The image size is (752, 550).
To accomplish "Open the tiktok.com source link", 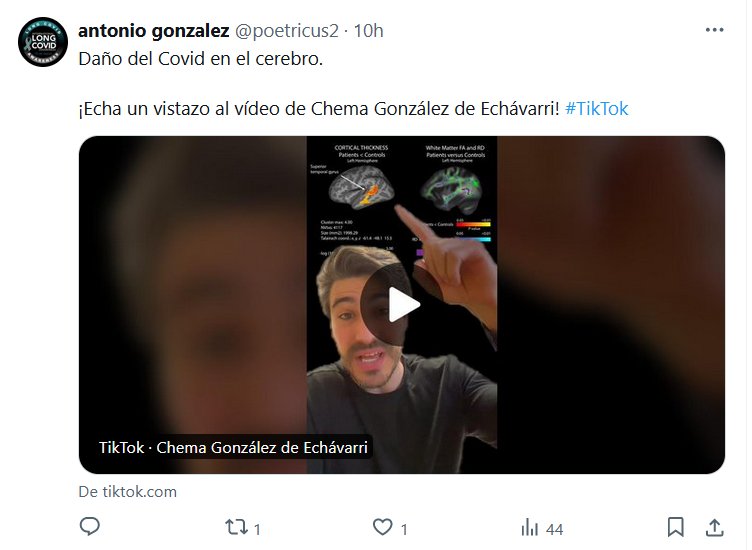I will (x=127, y=491).
